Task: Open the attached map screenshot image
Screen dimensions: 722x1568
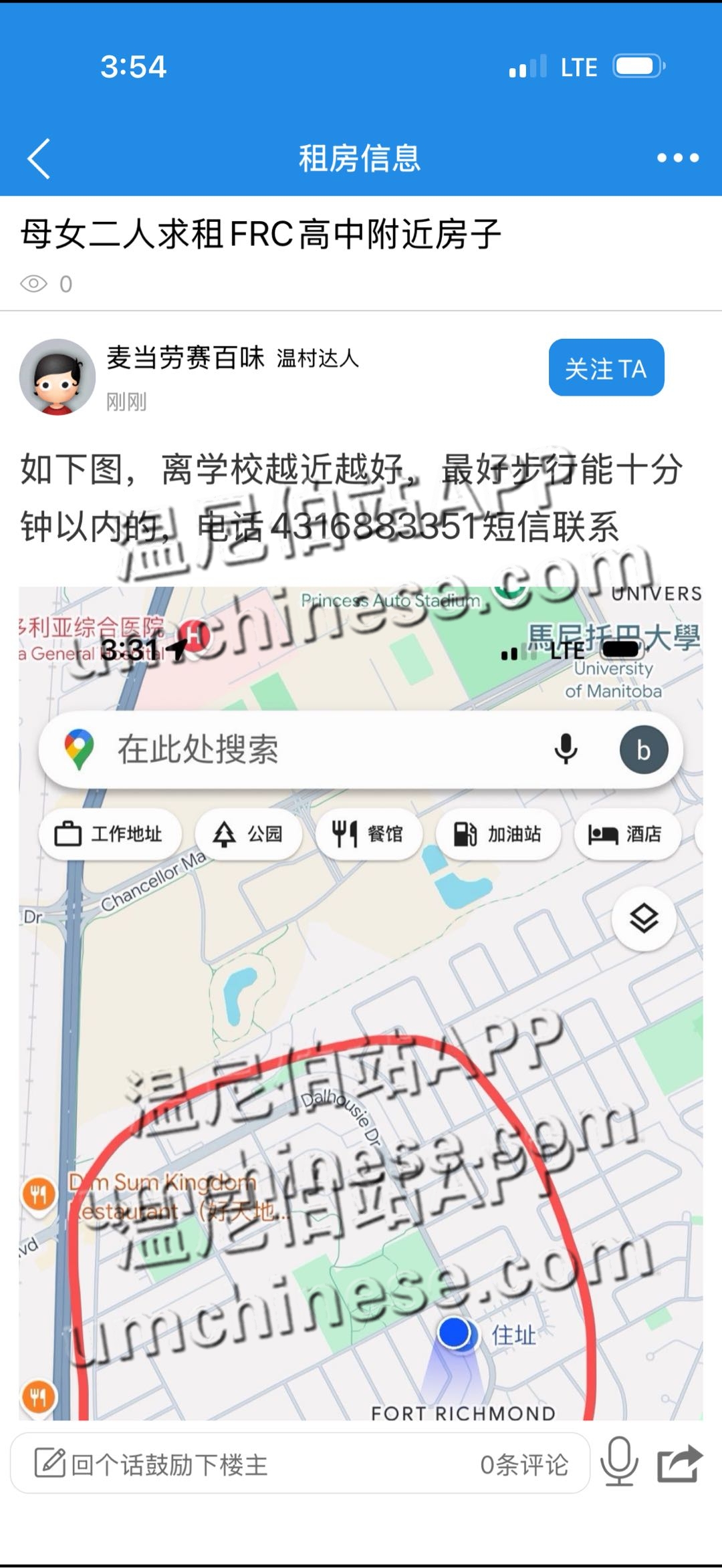Action: click(361, 1003)
